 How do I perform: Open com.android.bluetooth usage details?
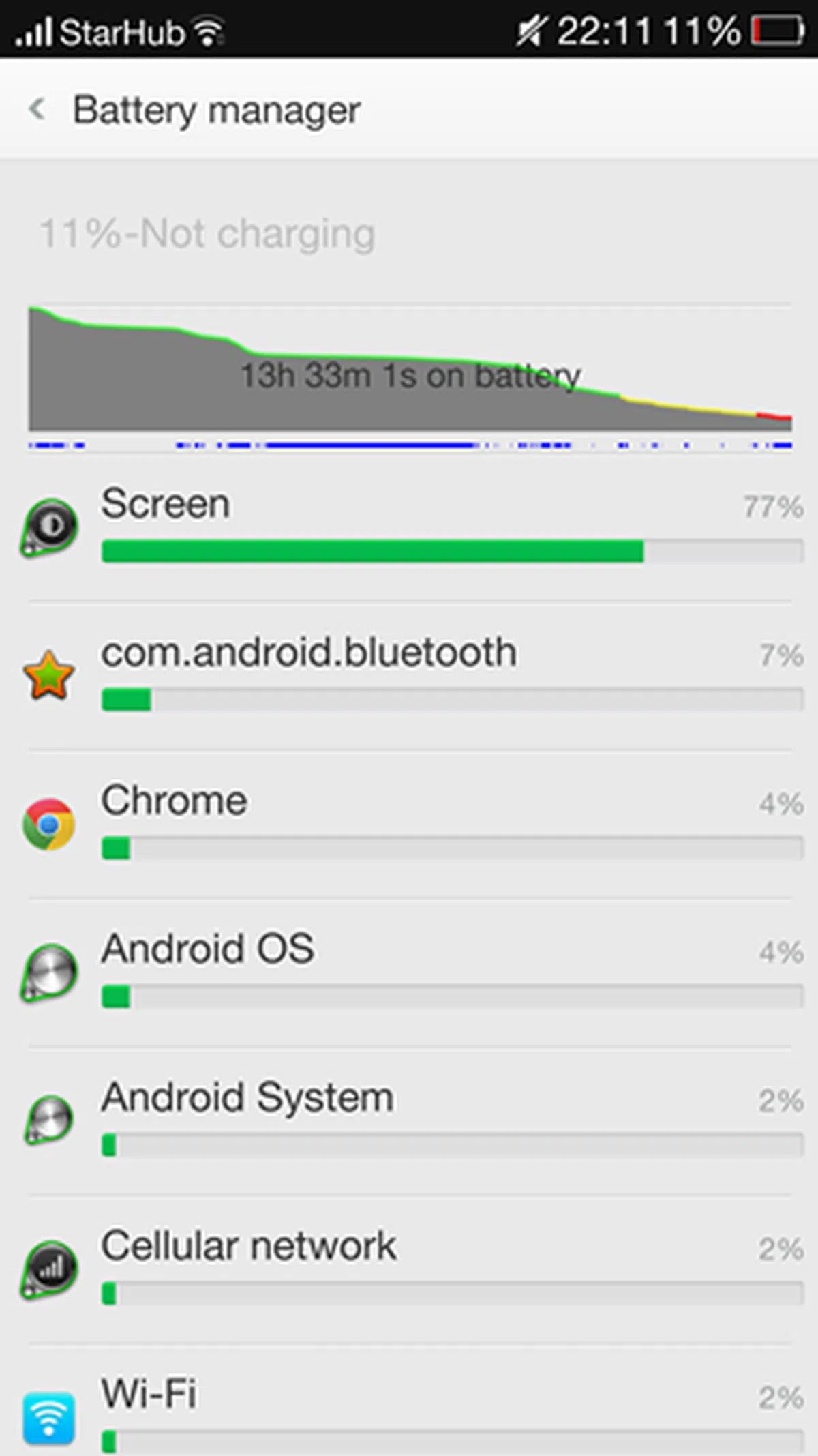click(409, 675)
